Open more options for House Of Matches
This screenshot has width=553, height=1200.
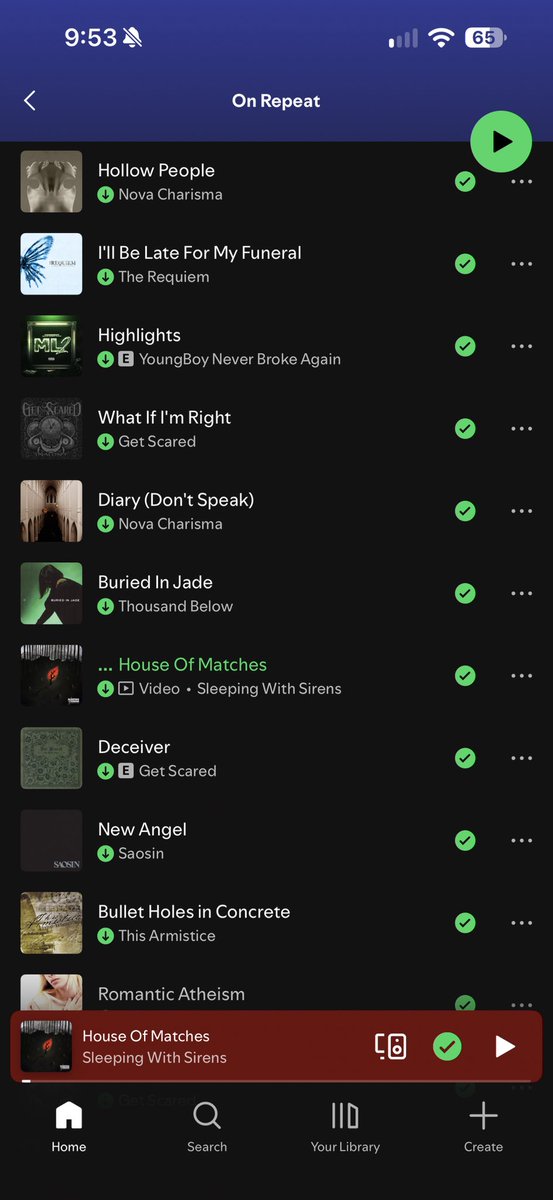pos(521,676)
